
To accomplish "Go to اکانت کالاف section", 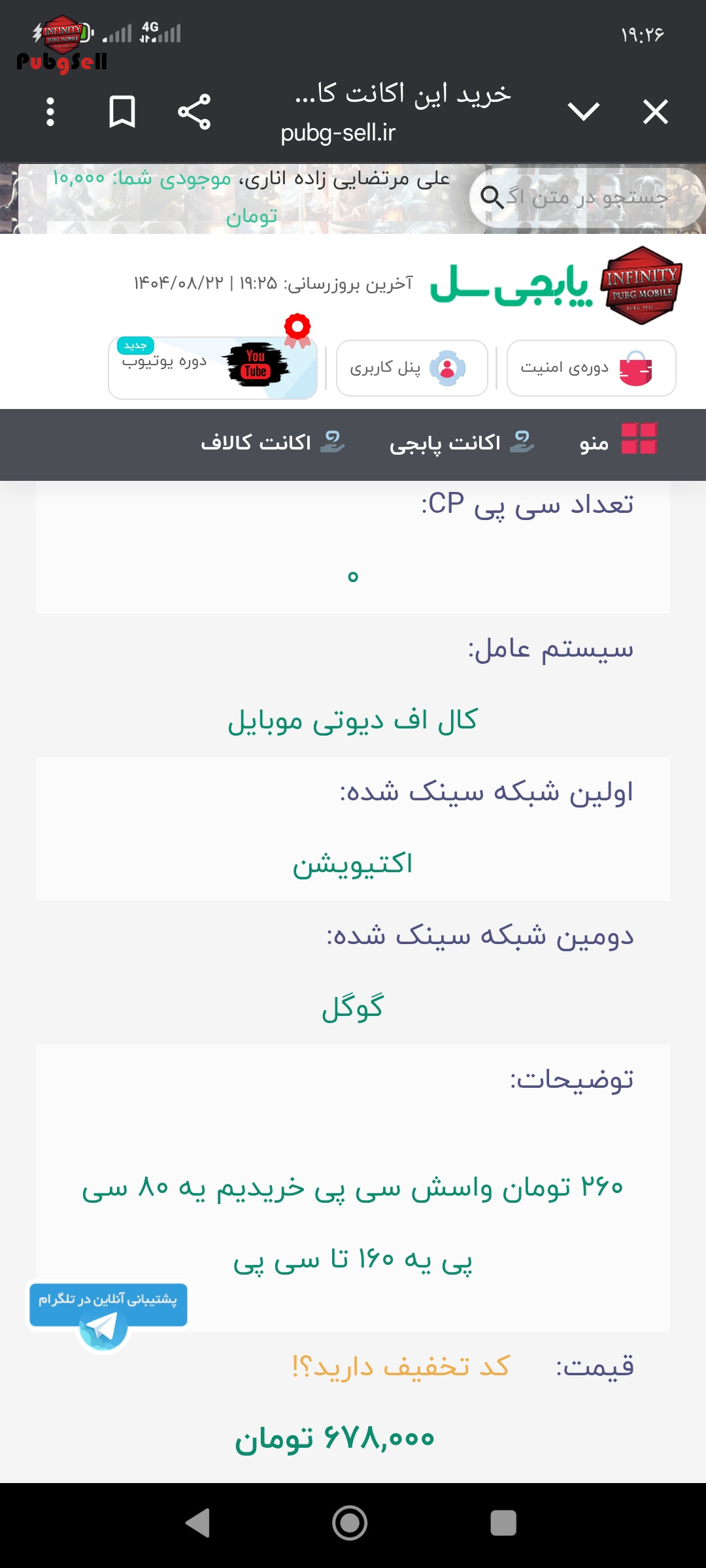I will pos(272,442).
